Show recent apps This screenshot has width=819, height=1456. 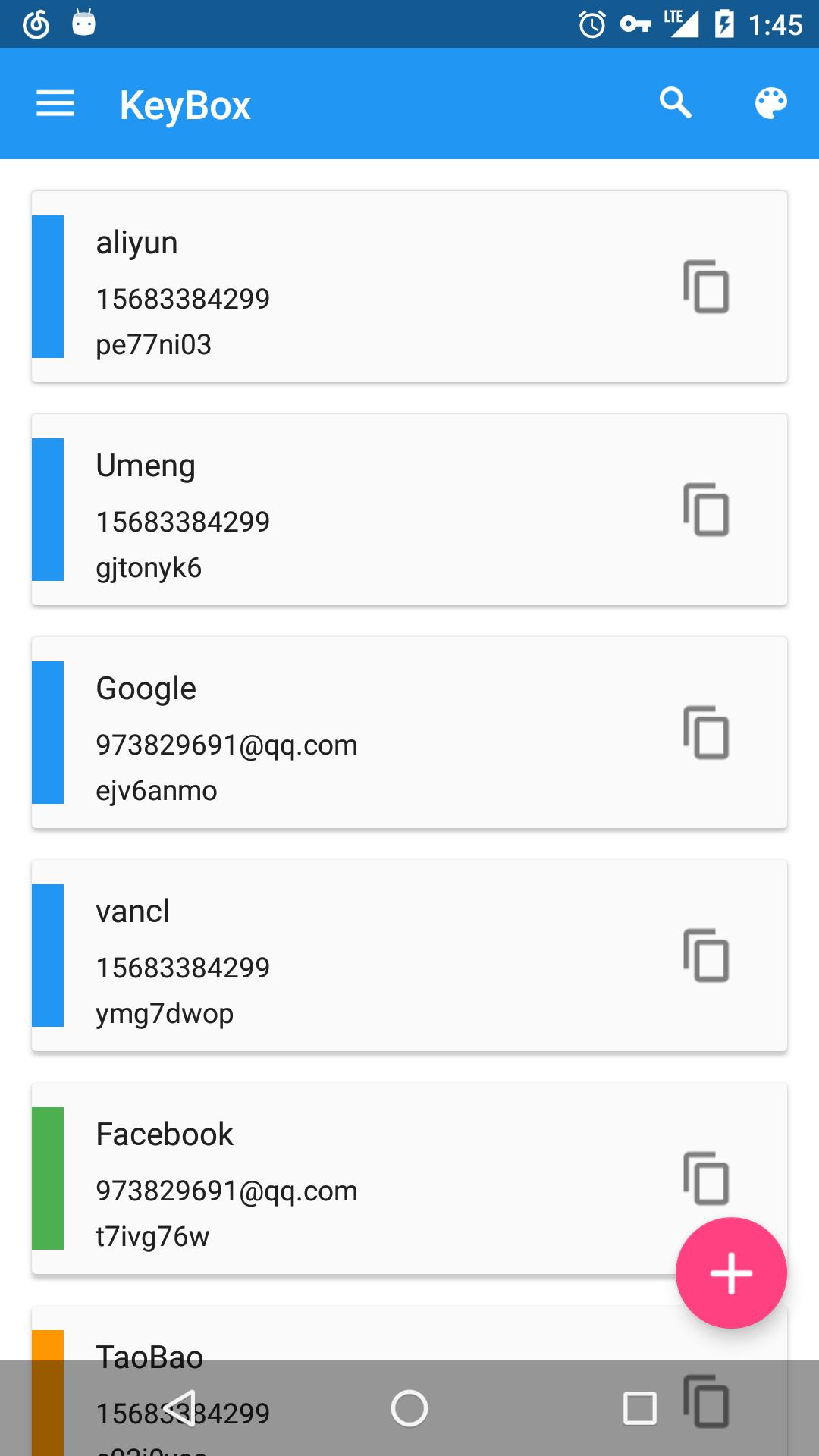point(639,1409)
